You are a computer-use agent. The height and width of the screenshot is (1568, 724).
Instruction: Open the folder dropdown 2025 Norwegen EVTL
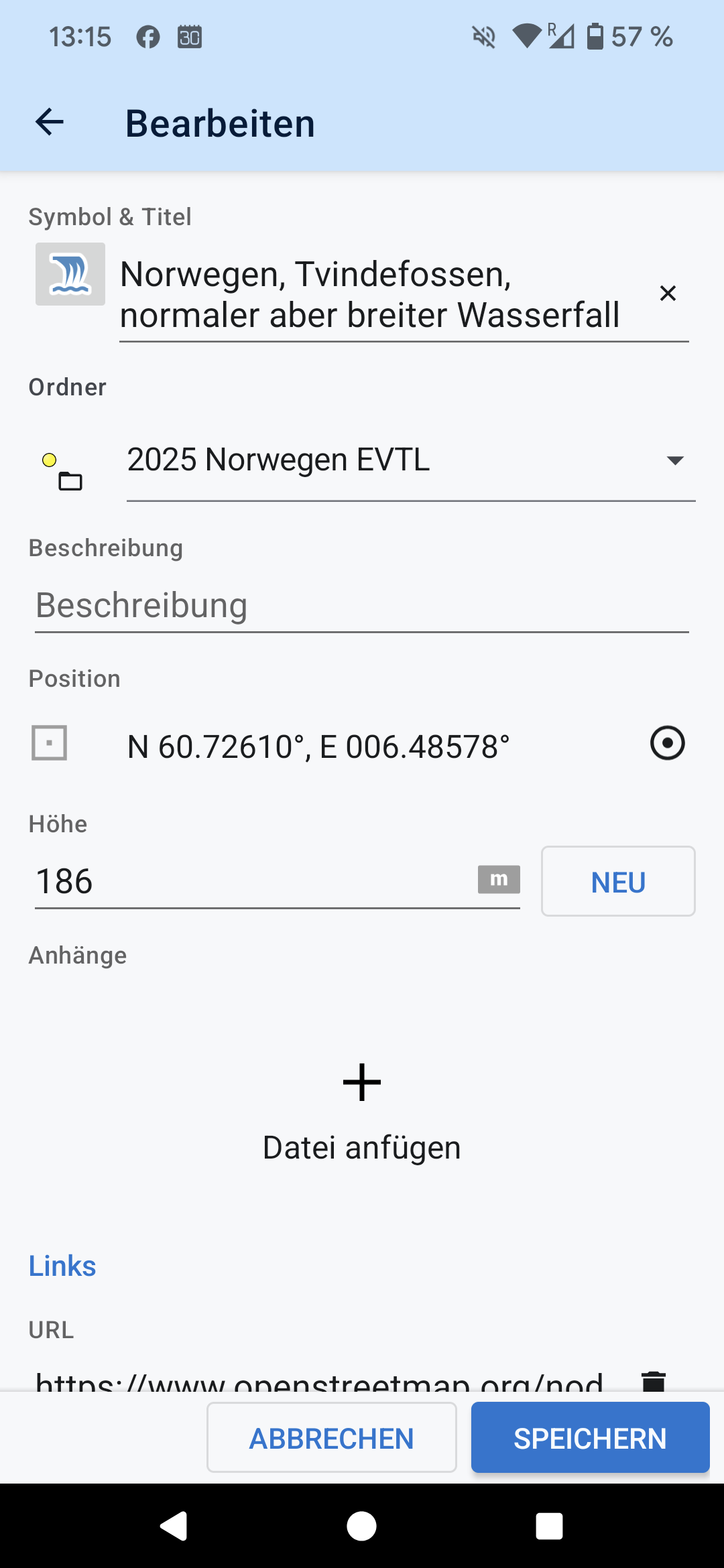[x=410, y=460]
